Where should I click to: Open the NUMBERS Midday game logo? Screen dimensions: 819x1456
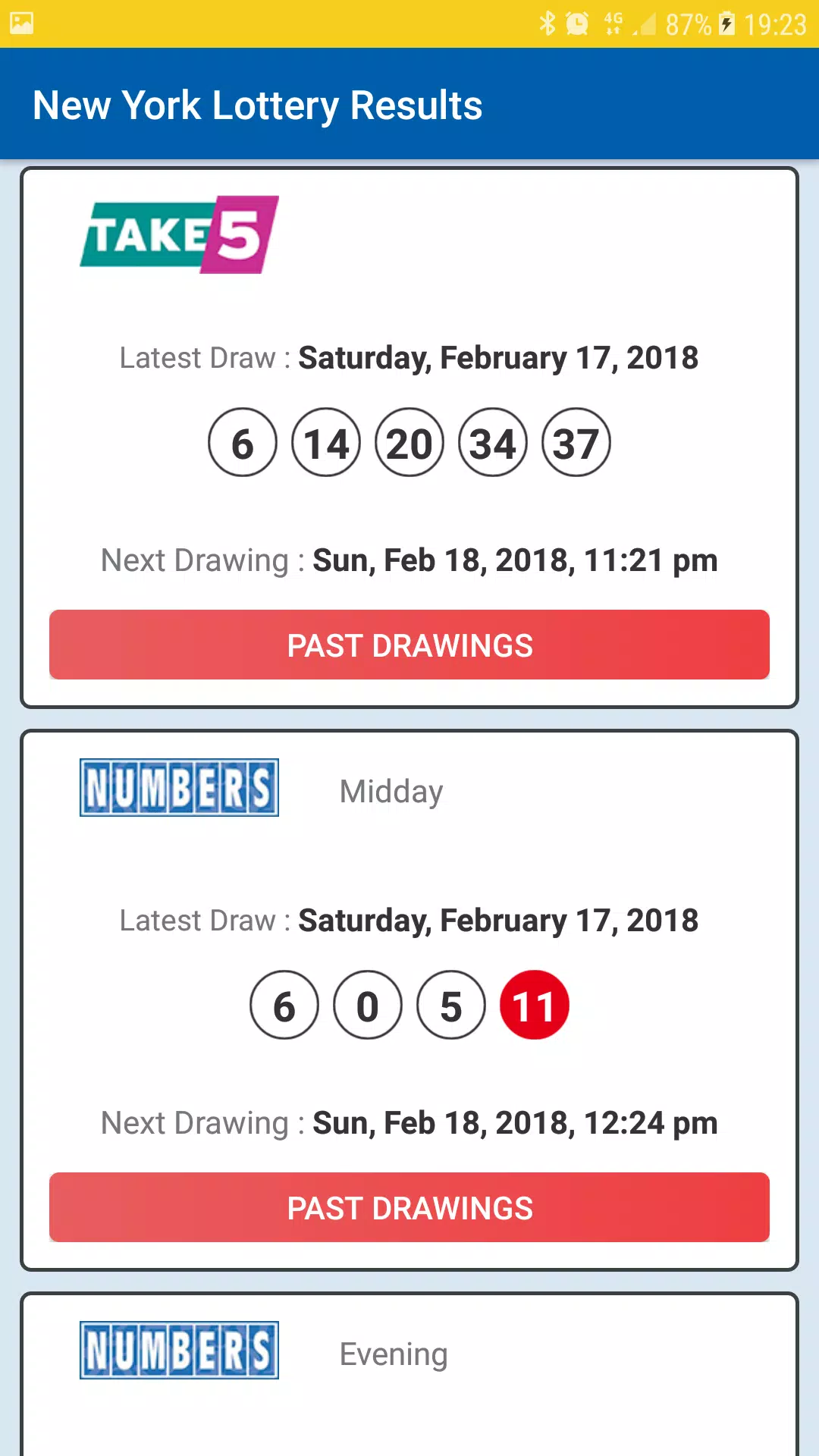177,788
